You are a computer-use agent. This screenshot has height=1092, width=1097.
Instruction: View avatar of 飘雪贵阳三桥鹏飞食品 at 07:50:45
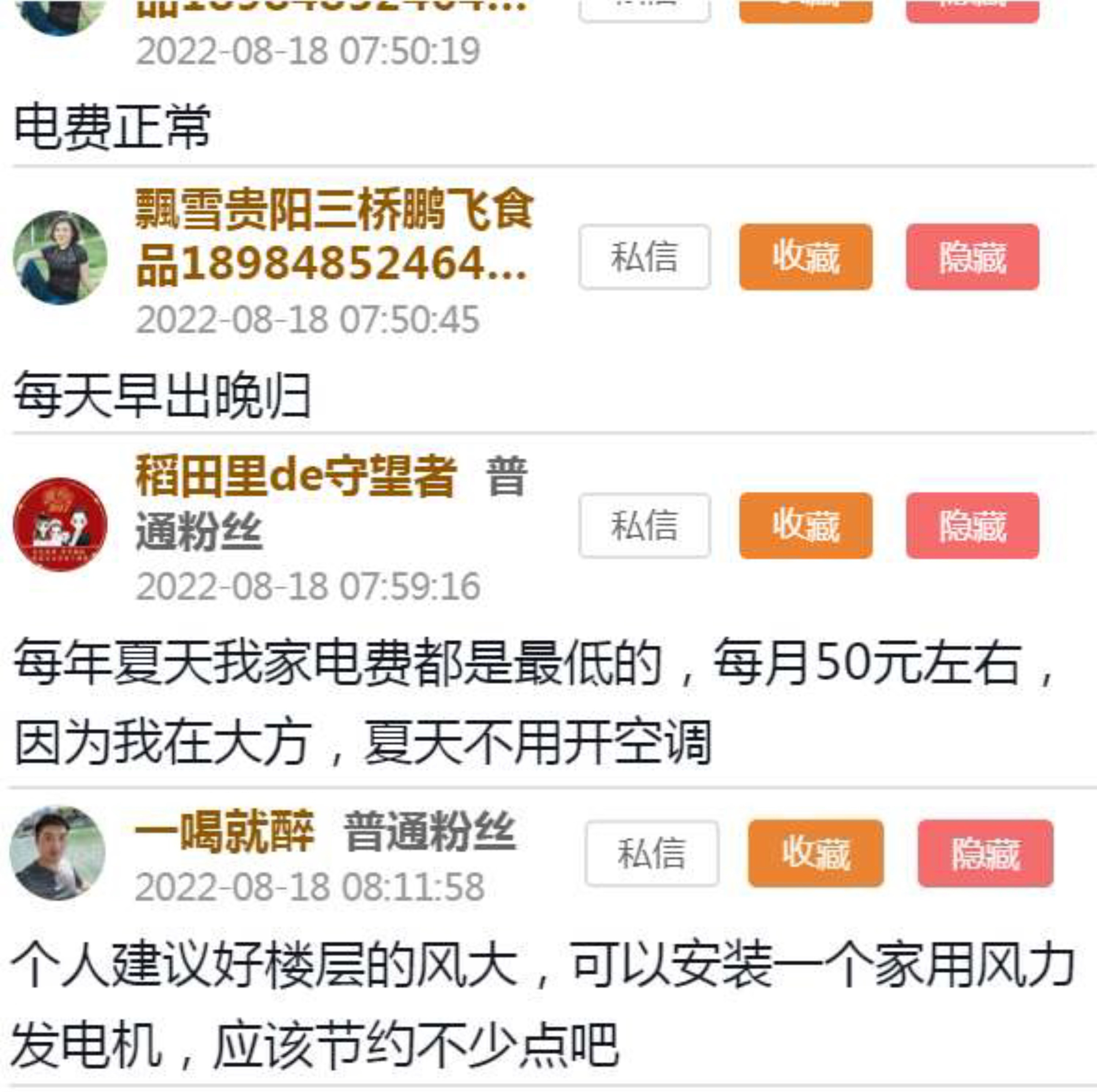point(60,257)
